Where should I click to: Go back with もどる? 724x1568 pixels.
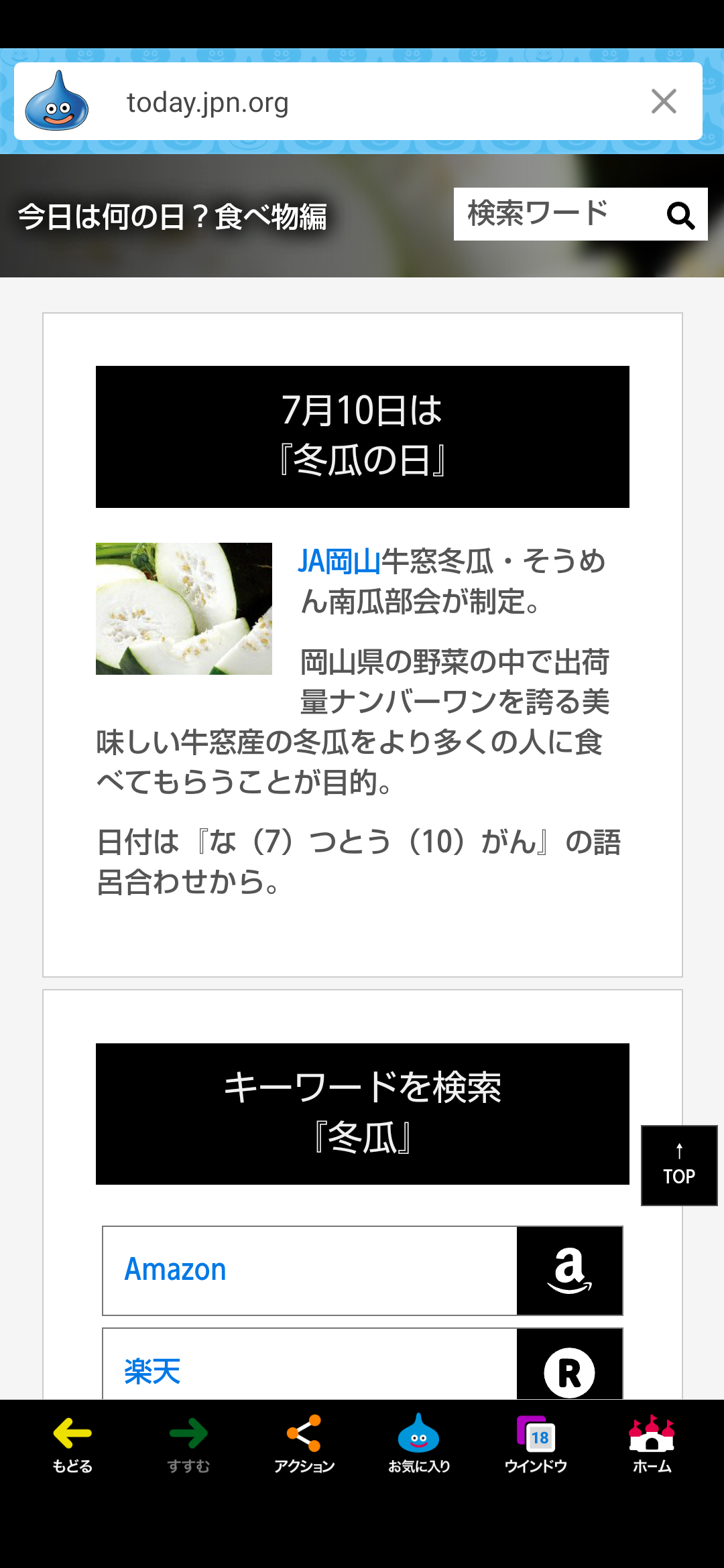coord(72,1444)
